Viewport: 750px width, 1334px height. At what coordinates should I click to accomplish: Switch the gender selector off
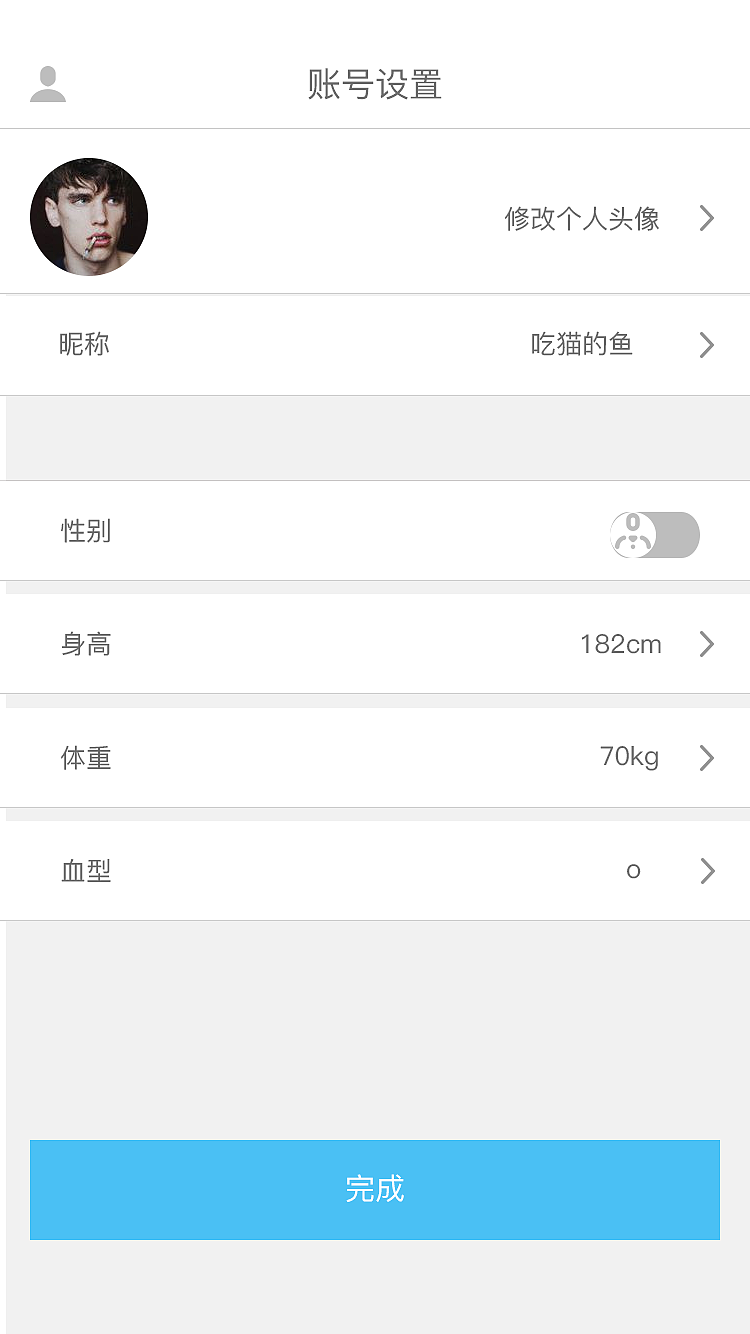pos(654,535)
